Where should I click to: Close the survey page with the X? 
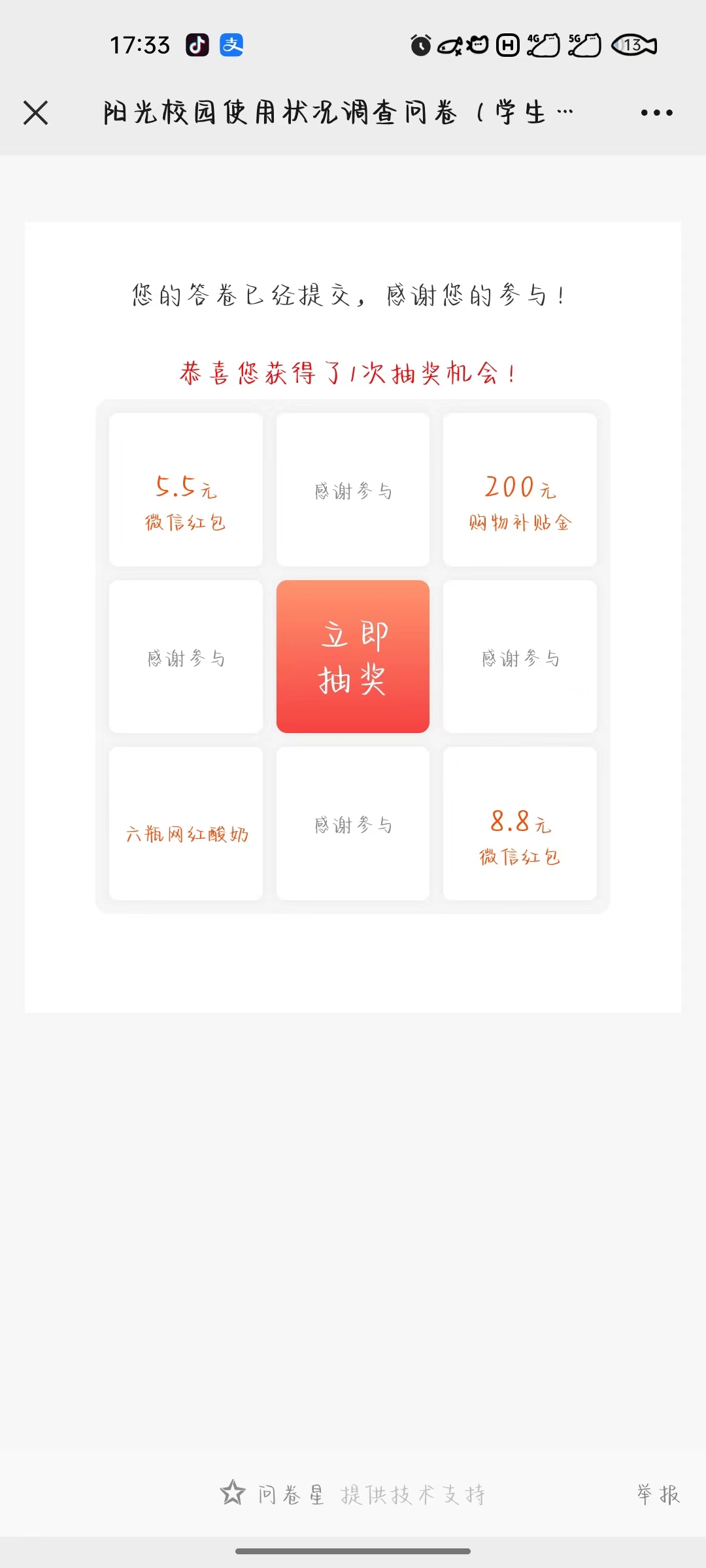[x=36, y=112]
